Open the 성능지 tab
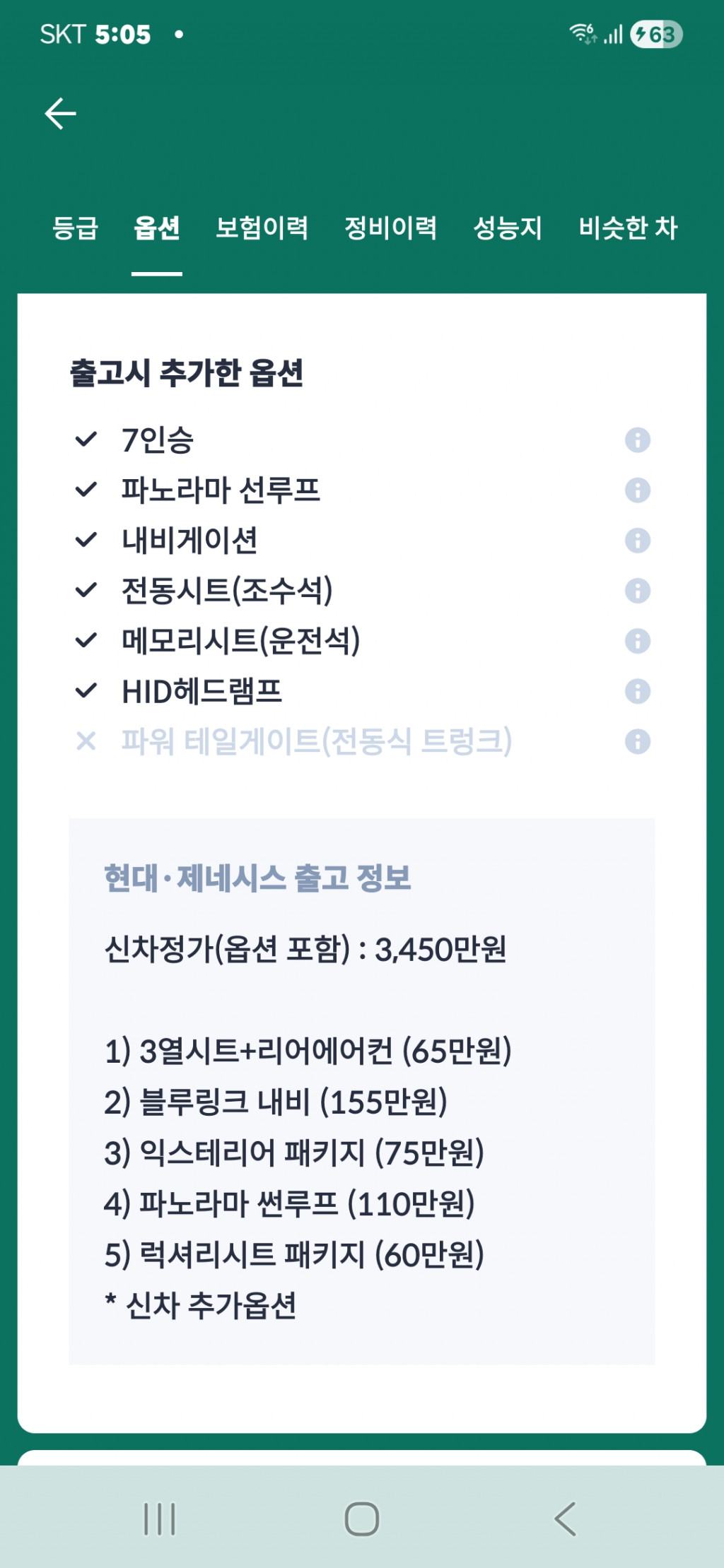The height and width of the screenshot is (1568, 724). click(x=508, y=228)
